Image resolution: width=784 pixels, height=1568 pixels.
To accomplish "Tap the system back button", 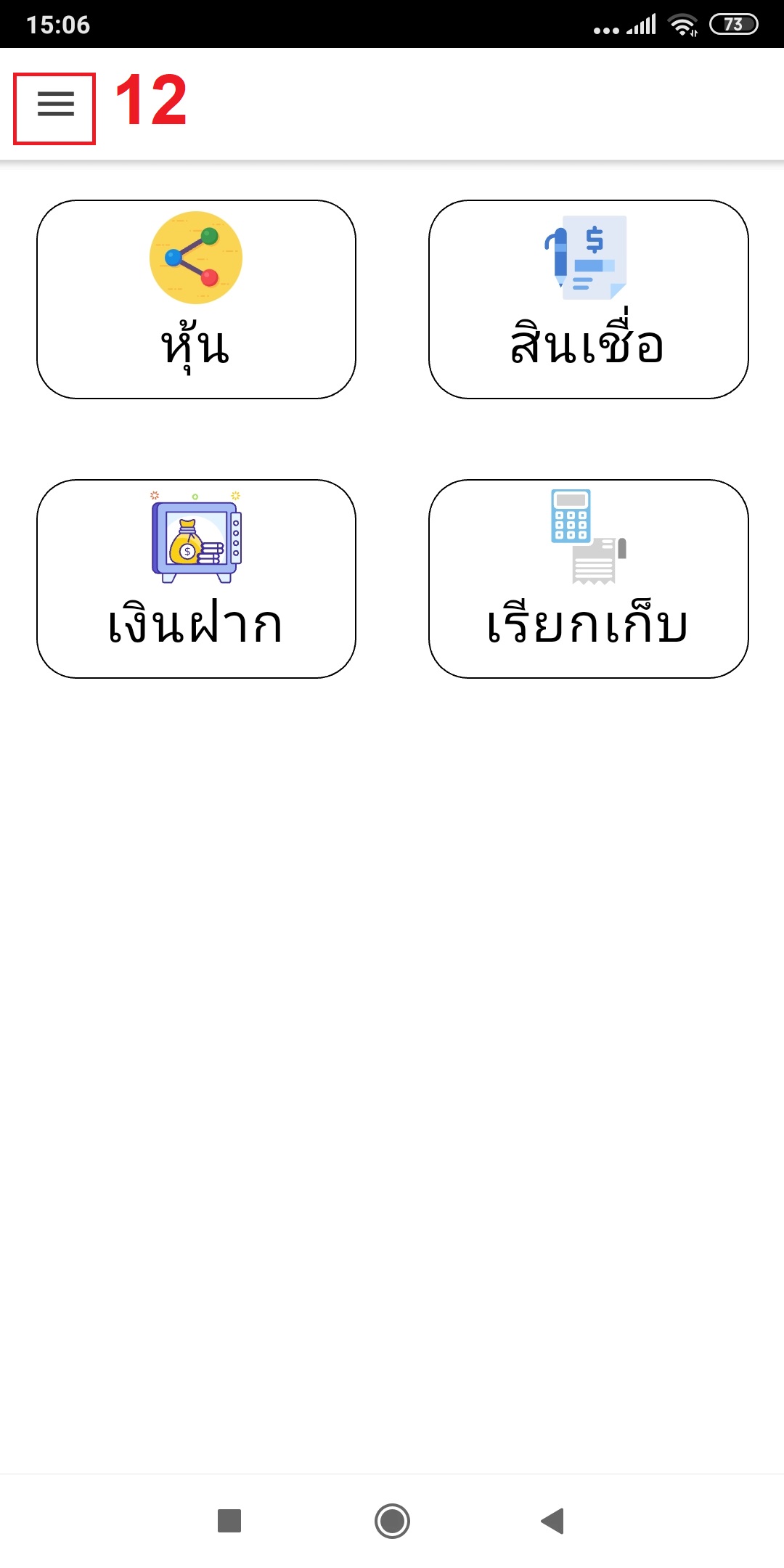I will (x=553, y=1521).
